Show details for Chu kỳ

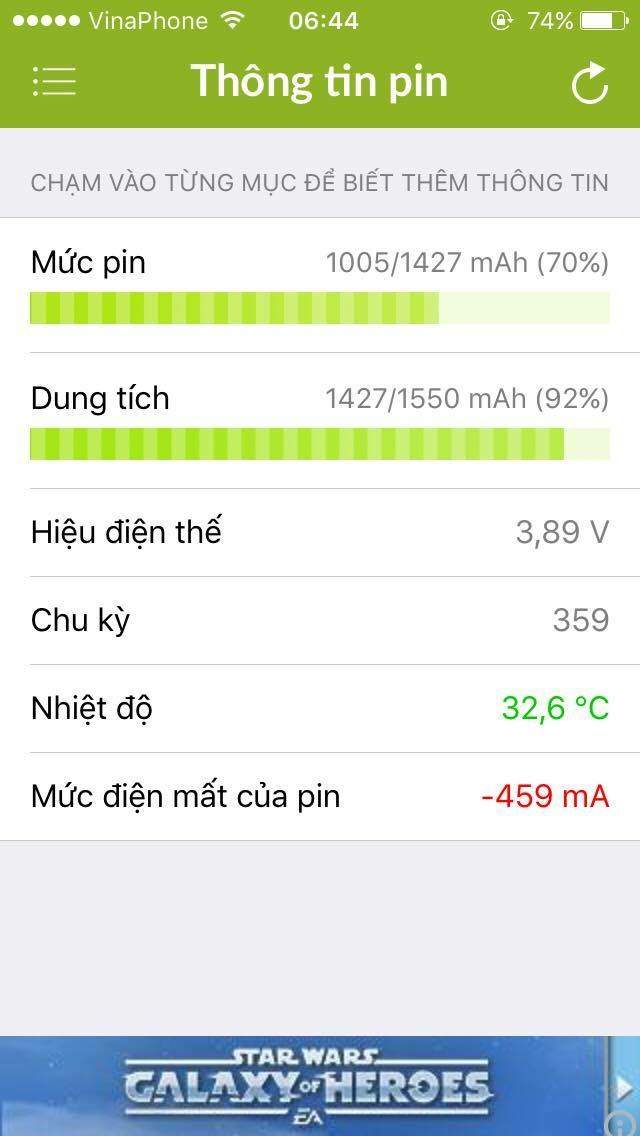[x=320, y=620]
